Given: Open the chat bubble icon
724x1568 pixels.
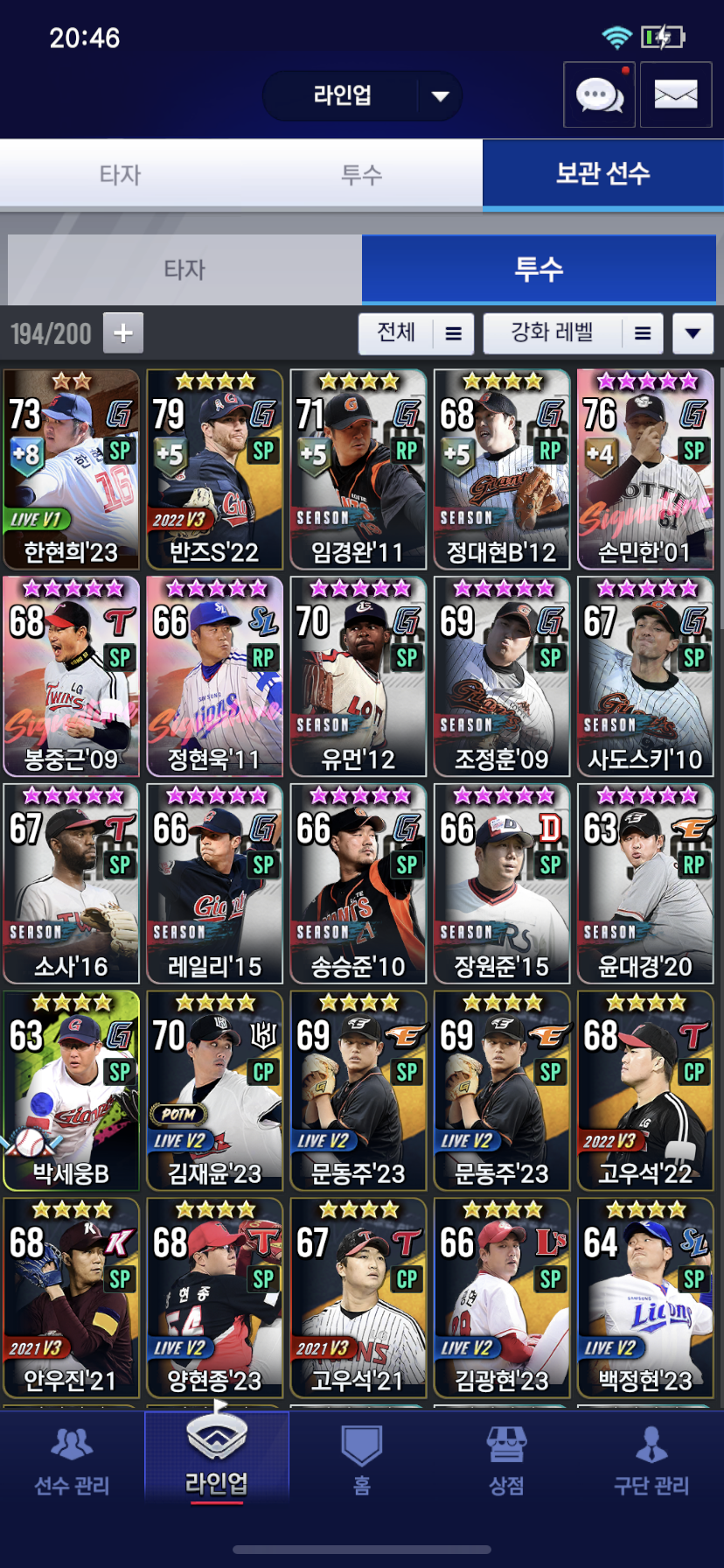Looking at the screenshot, I should (599, 94).
